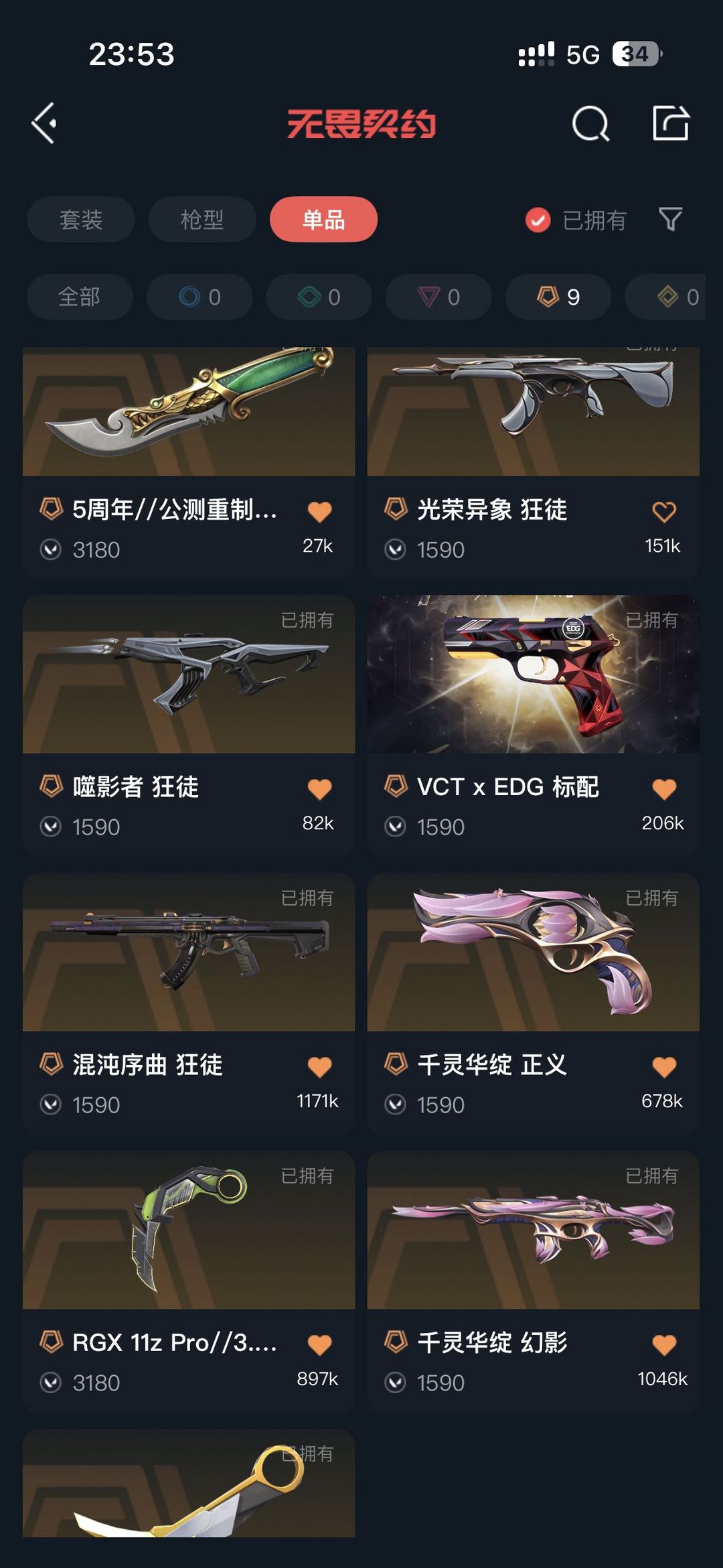Open the RGX 11z Pro knife card
Screen dimensions: 723x1568
tap(189, 1281)
